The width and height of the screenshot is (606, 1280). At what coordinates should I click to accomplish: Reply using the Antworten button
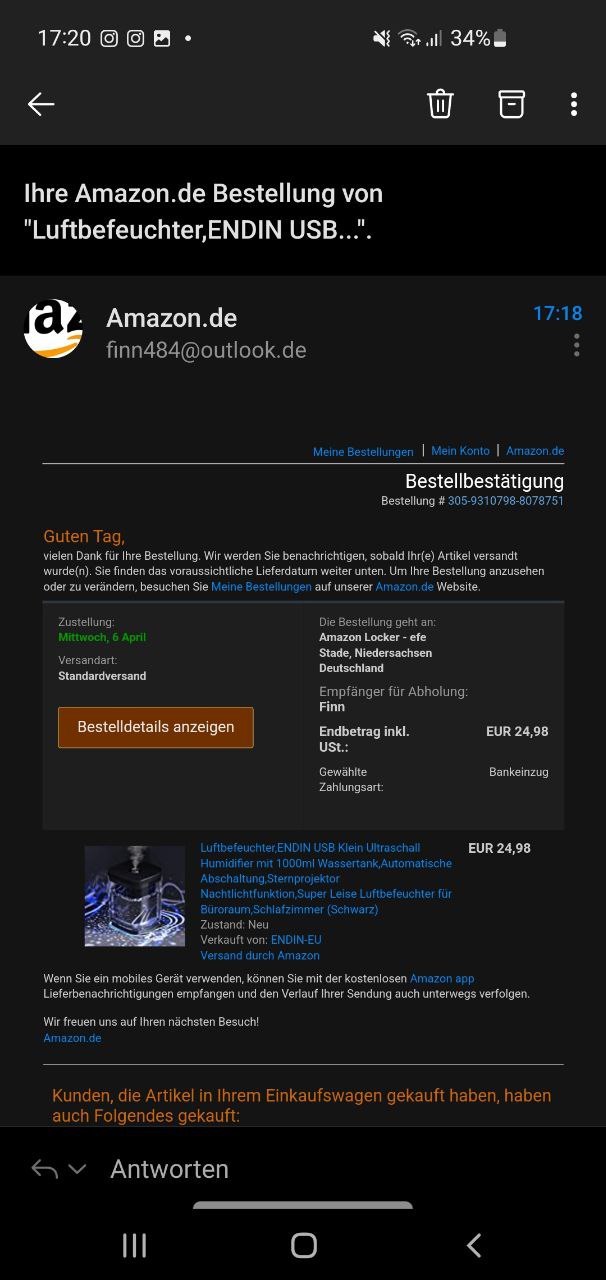[169, 1169]
